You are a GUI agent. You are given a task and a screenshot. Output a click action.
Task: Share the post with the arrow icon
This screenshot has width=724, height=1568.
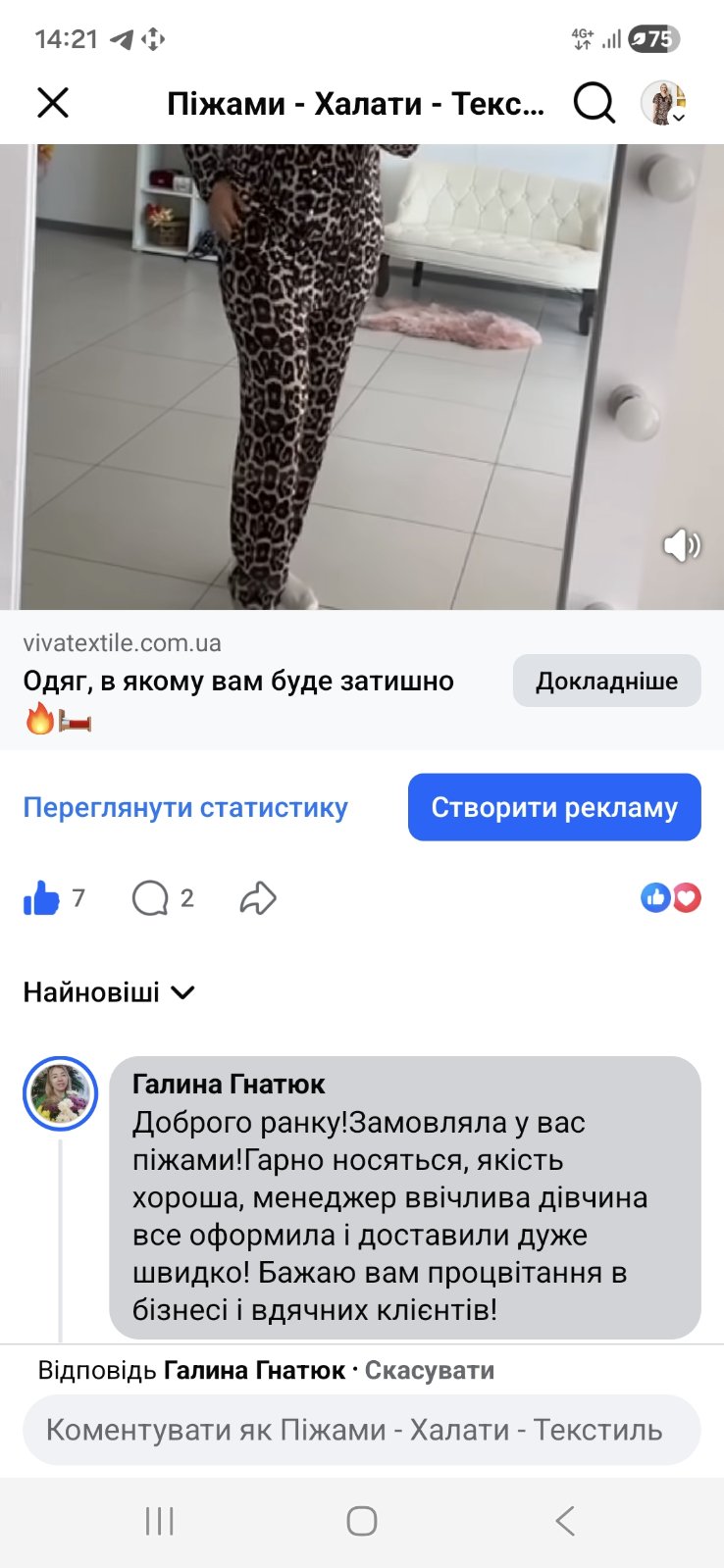pos(258,898)
